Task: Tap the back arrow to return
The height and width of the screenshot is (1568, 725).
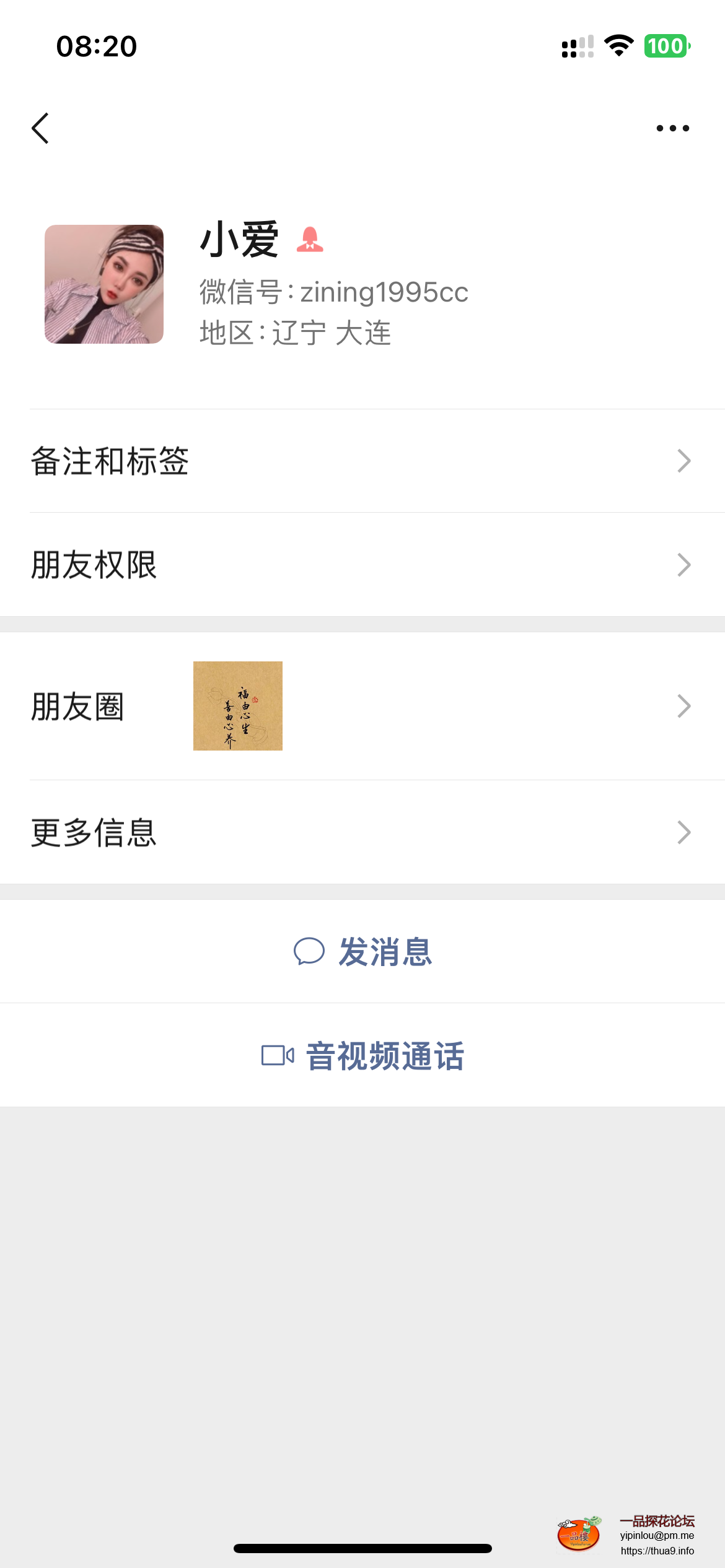Action: [x=40, y=127]
